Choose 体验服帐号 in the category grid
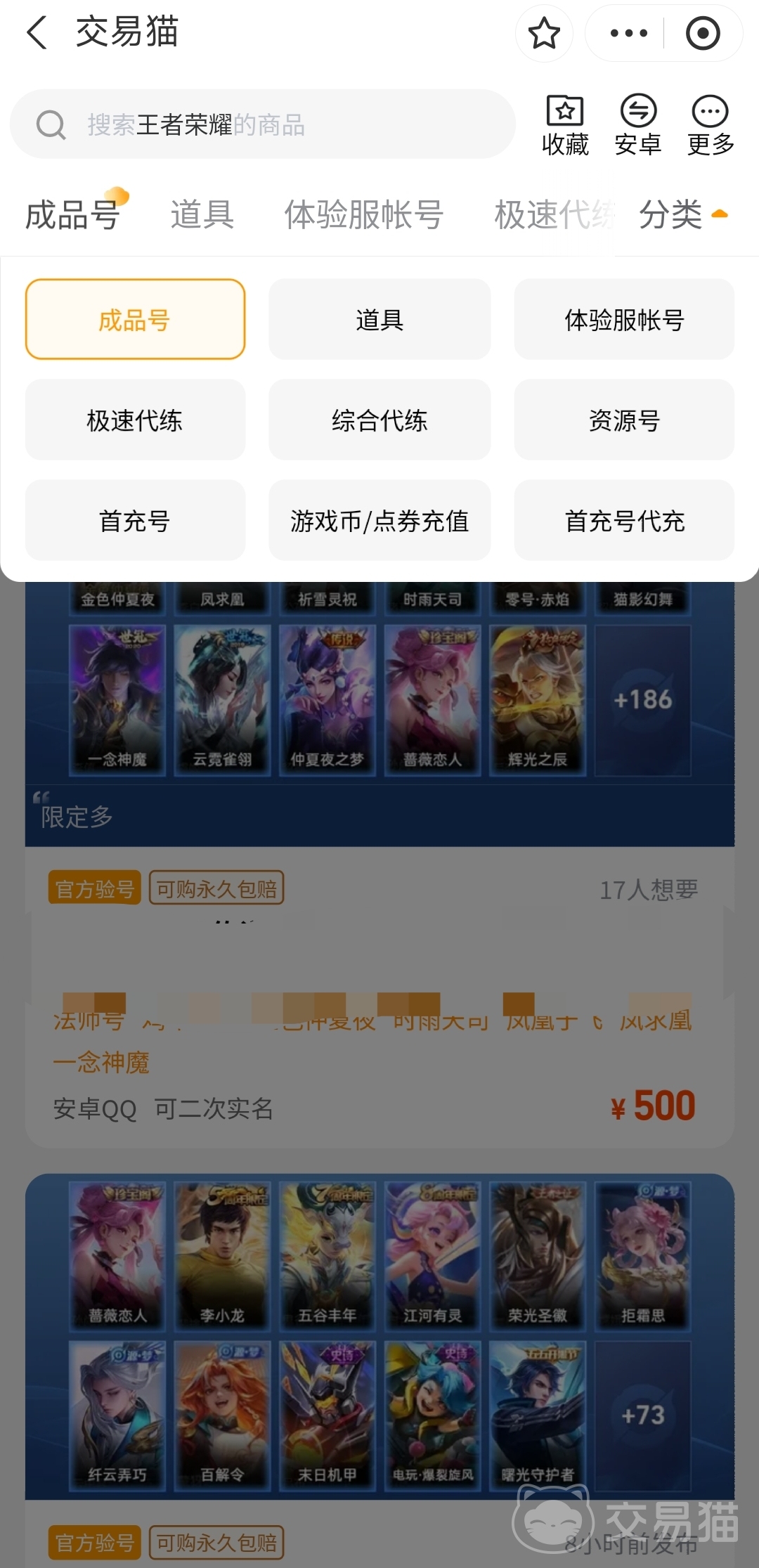Image resolution: width=759 pixels, height=1568 pixels. click(624, 320)
